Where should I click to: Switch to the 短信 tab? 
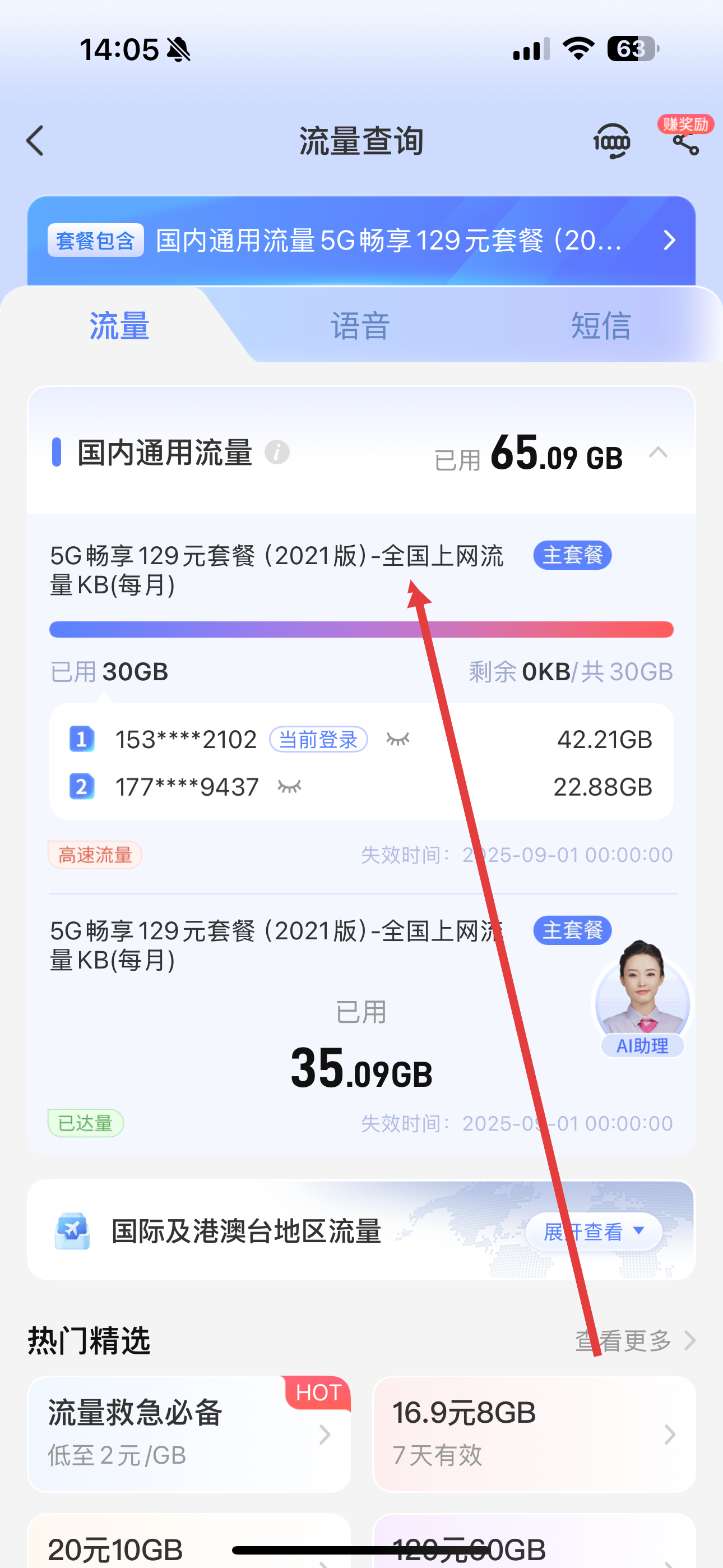pyautogui.click(x=601, y=326)
